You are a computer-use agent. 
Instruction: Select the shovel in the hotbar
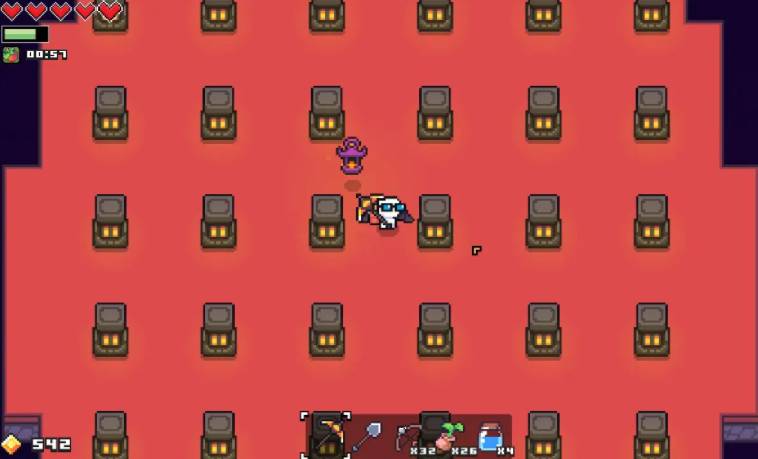point(367,436)
